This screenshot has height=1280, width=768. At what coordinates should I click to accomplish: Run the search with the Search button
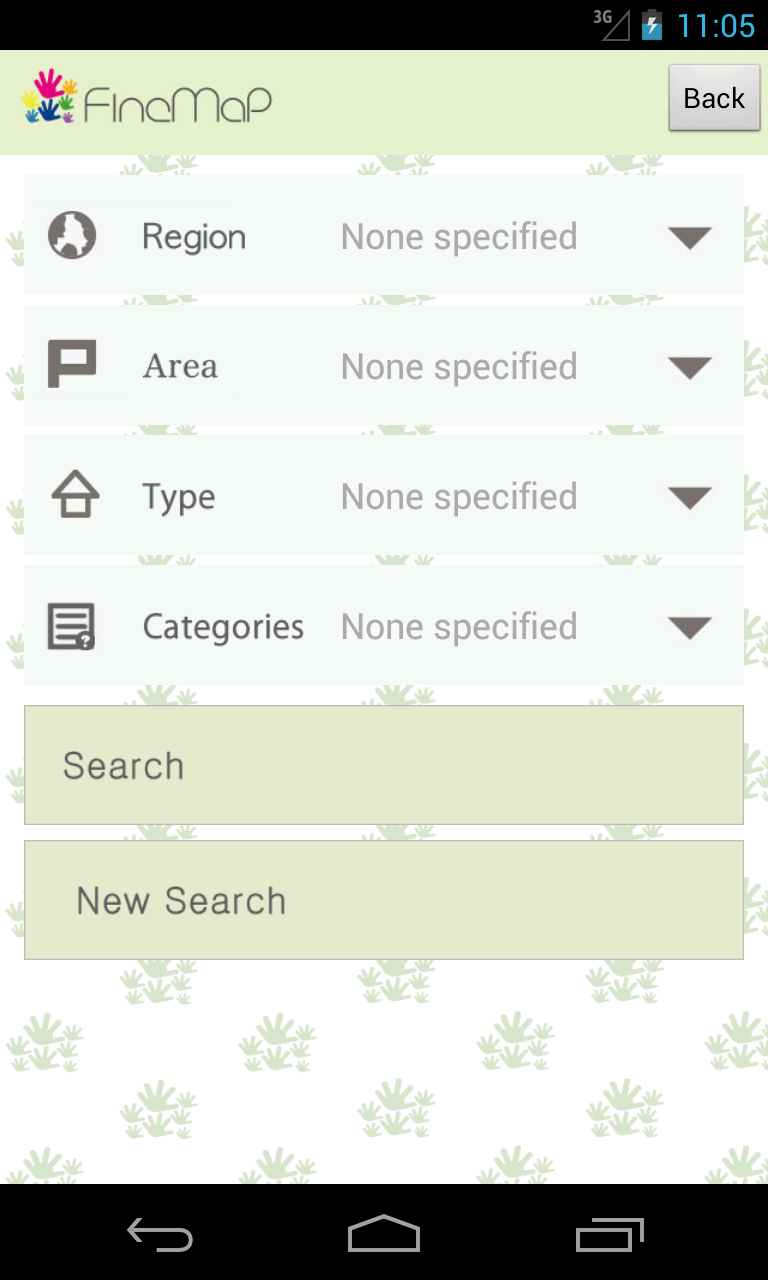(384, 766)
